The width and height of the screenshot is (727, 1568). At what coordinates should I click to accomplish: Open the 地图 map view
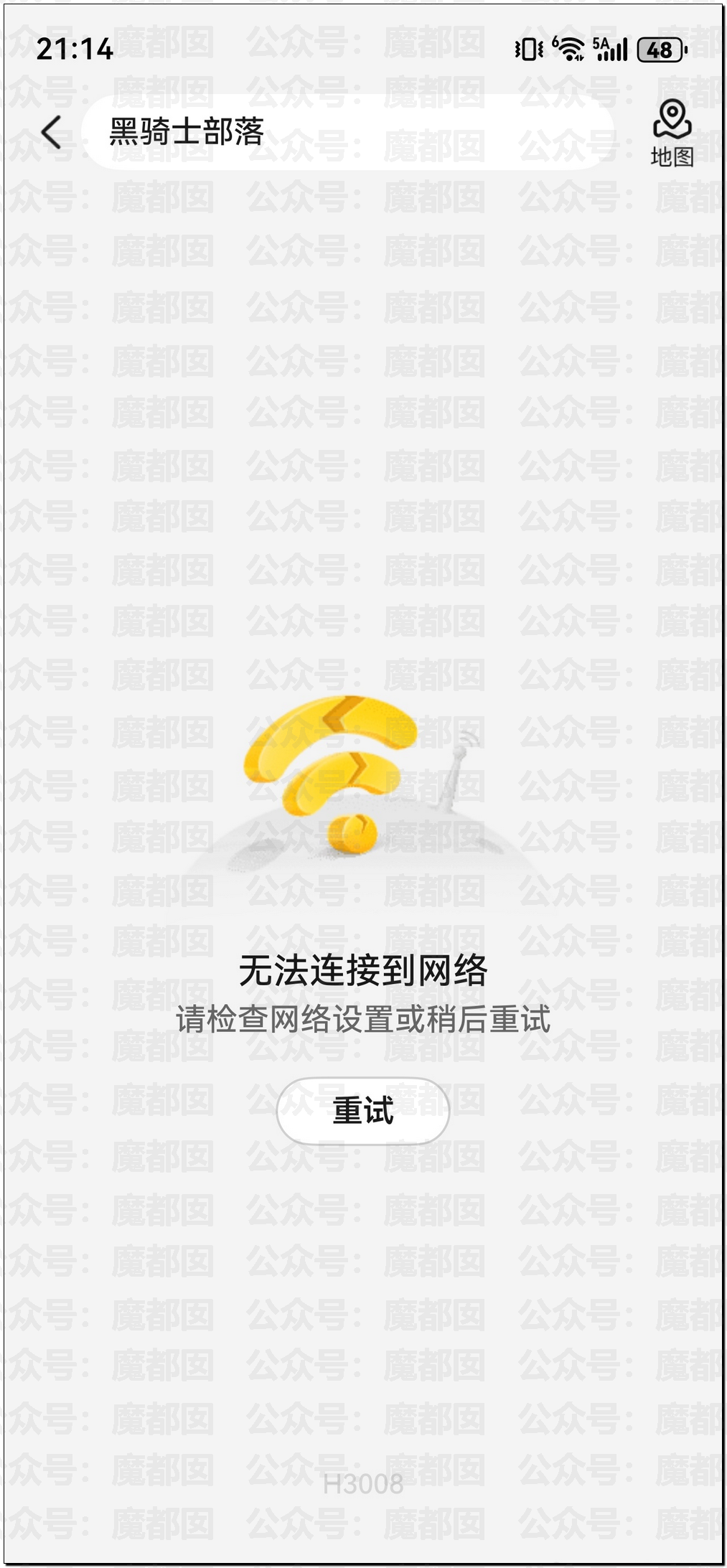[672, 133]
